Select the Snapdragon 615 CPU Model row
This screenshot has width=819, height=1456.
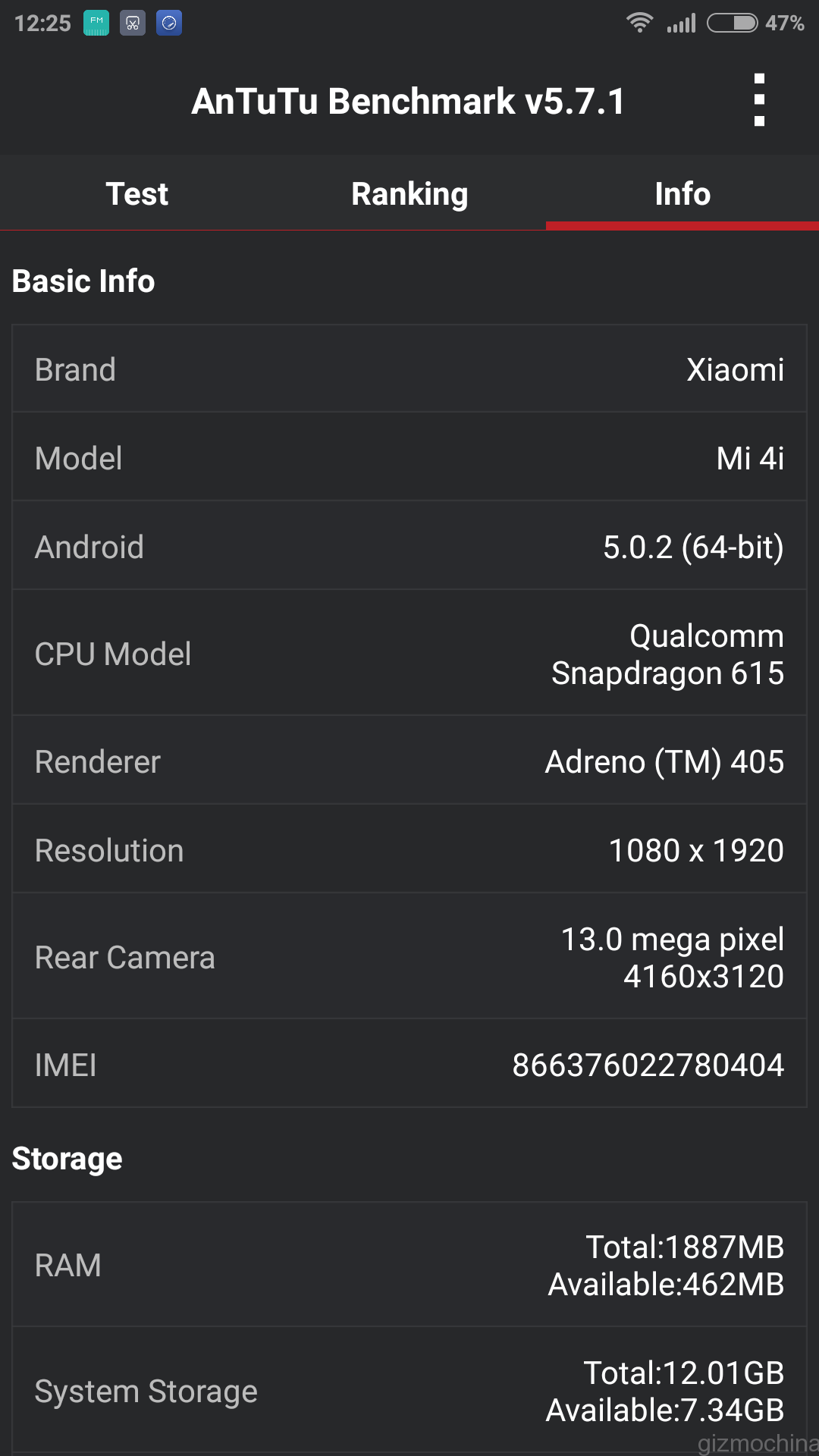pyautogui.click(x=409, y=654)
